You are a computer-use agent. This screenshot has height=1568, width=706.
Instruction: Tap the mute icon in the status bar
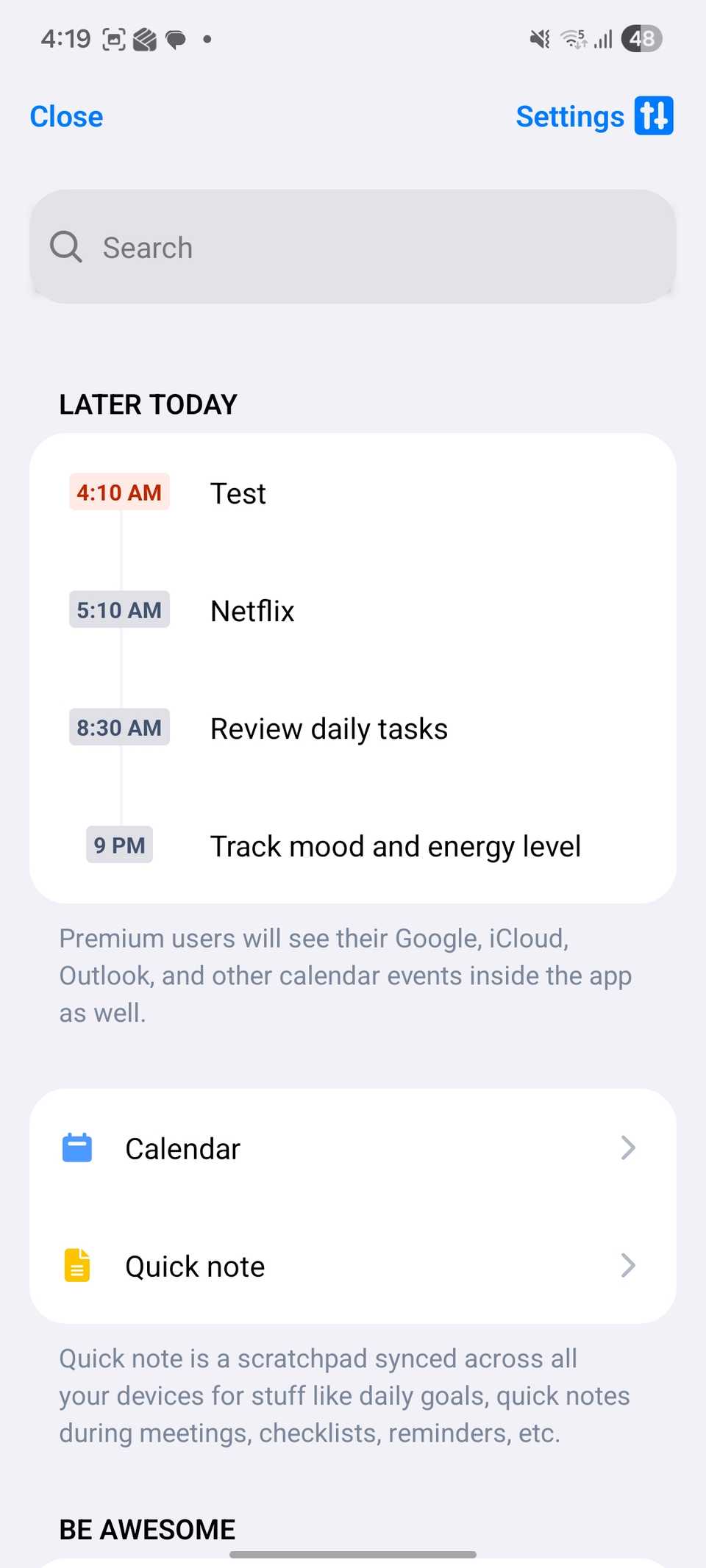point(538,38)
